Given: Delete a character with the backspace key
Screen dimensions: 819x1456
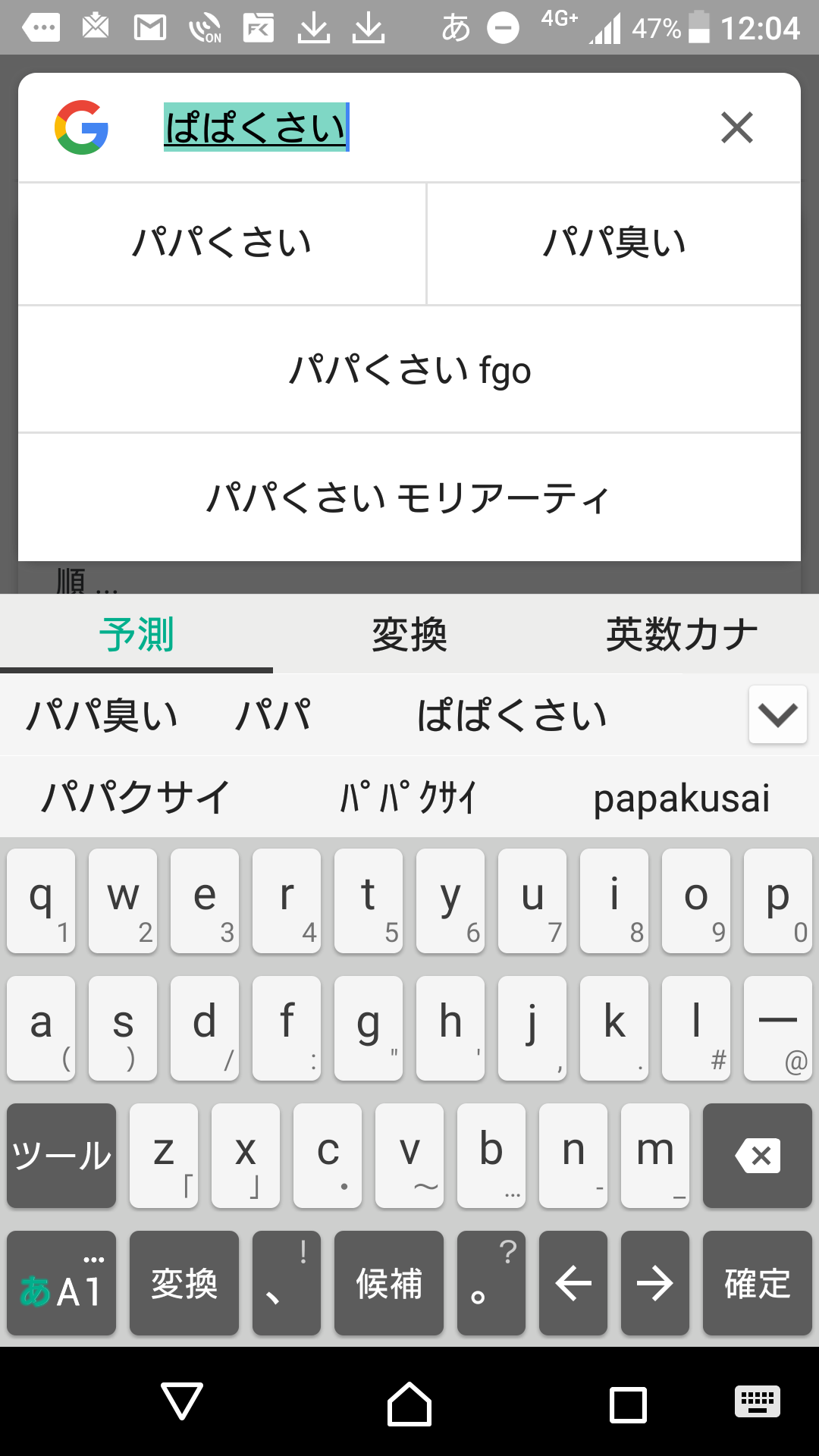Looking at the screenshot, I should (x=757, y=1156).
